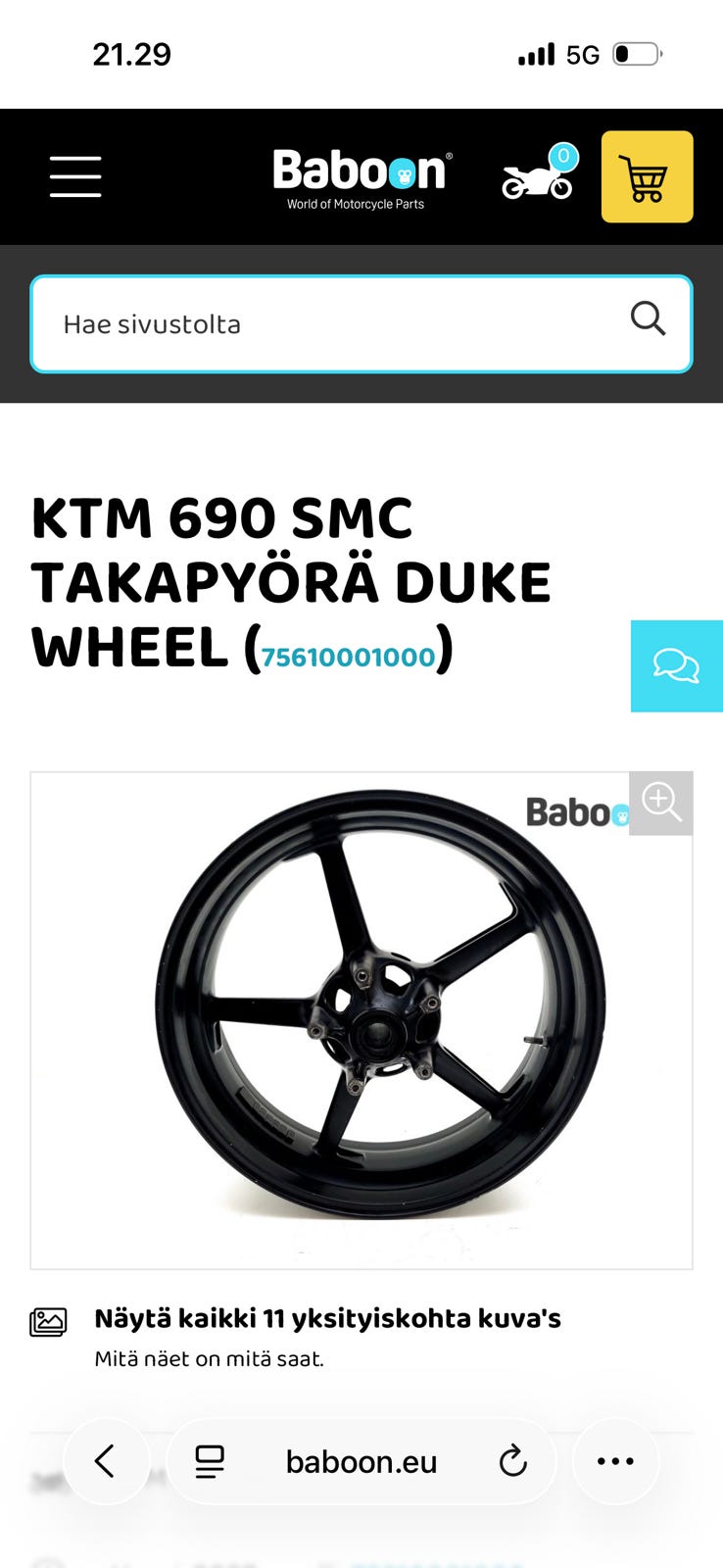Open the hamburger menu

75,176
